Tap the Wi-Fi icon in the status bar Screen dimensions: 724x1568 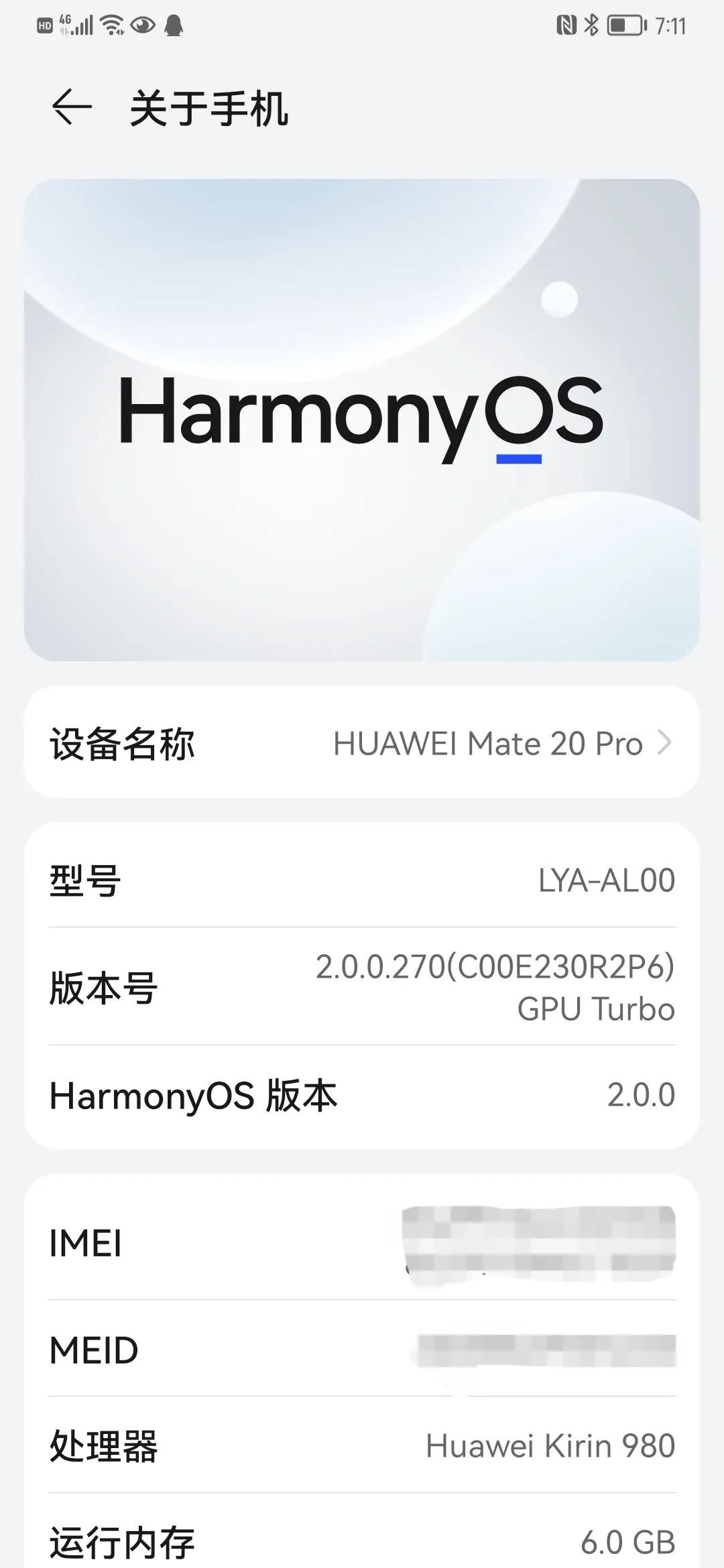click(x=111, y=25)
